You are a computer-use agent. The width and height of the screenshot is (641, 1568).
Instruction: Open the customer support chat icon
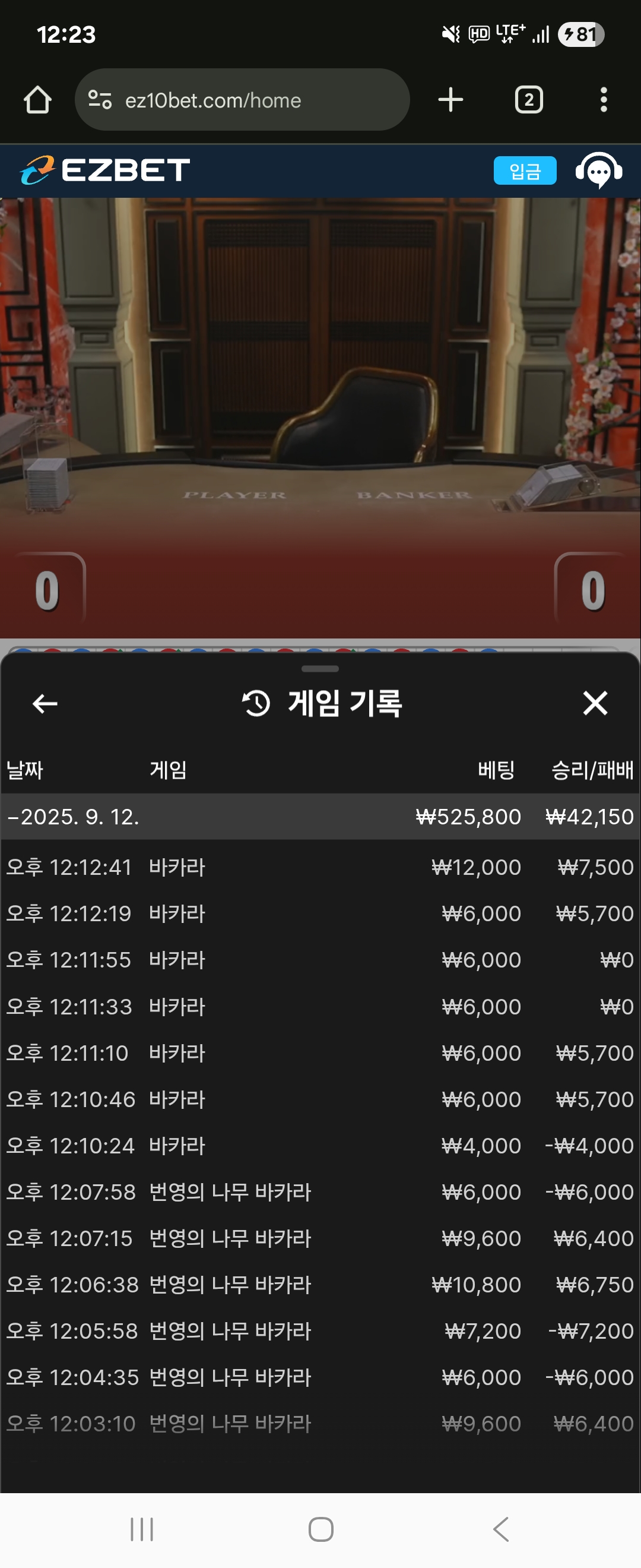pyautogui.click(x=598, y=170)
